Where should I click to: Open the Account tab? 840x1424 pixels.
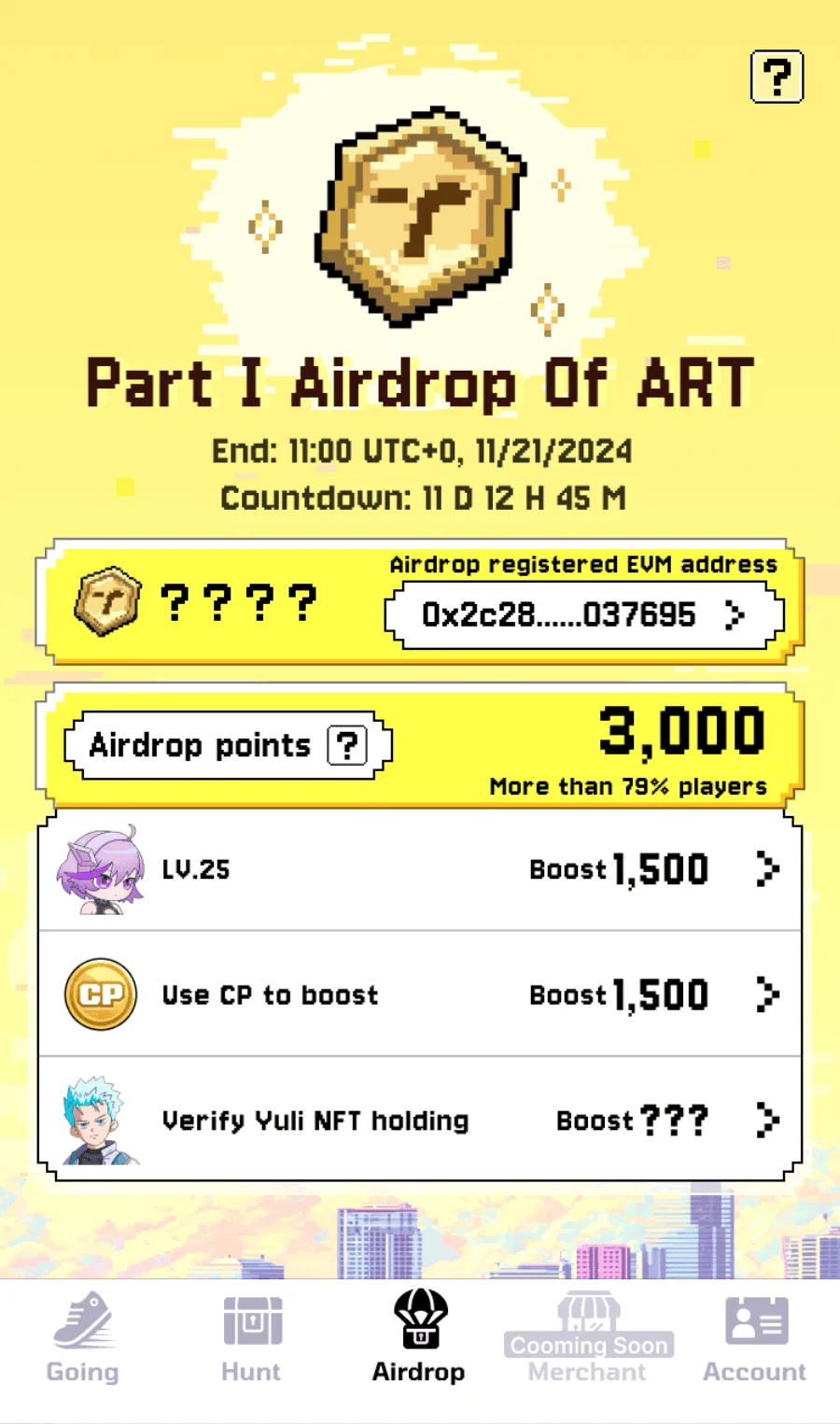coord(755,1337)
